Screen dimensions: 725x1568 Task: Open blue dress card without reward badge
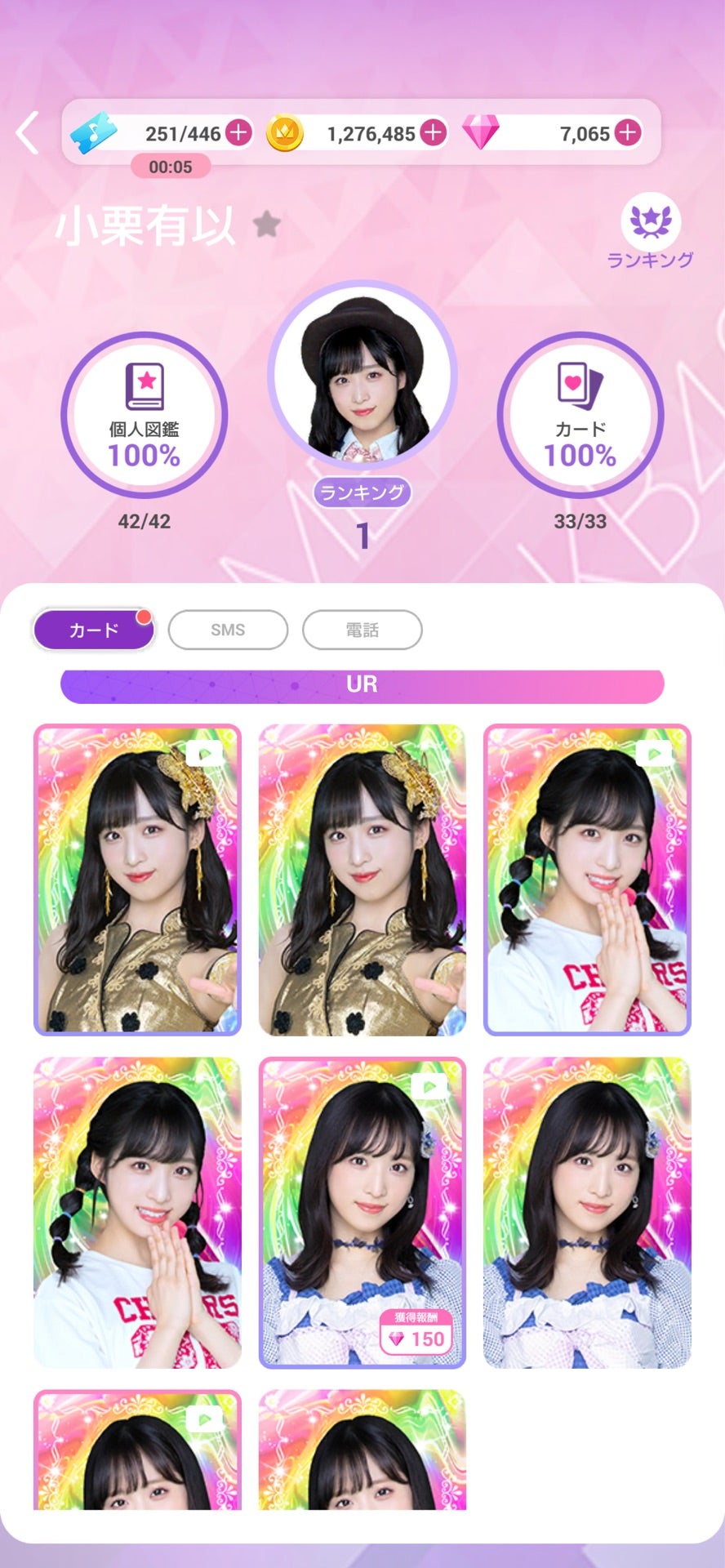587,1213
